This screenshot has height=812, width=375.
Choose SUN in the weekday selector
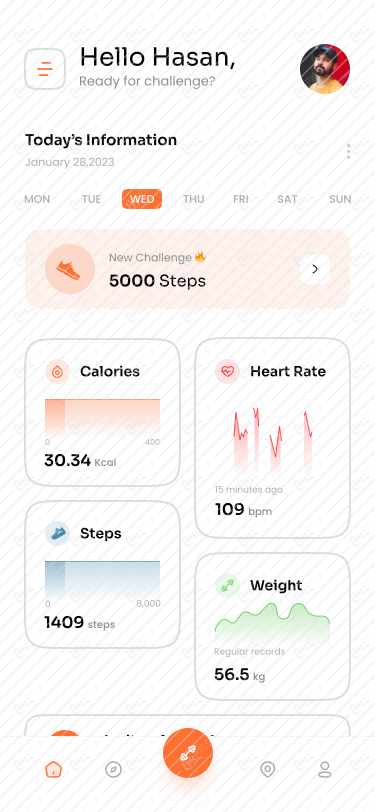coord(340,199)
